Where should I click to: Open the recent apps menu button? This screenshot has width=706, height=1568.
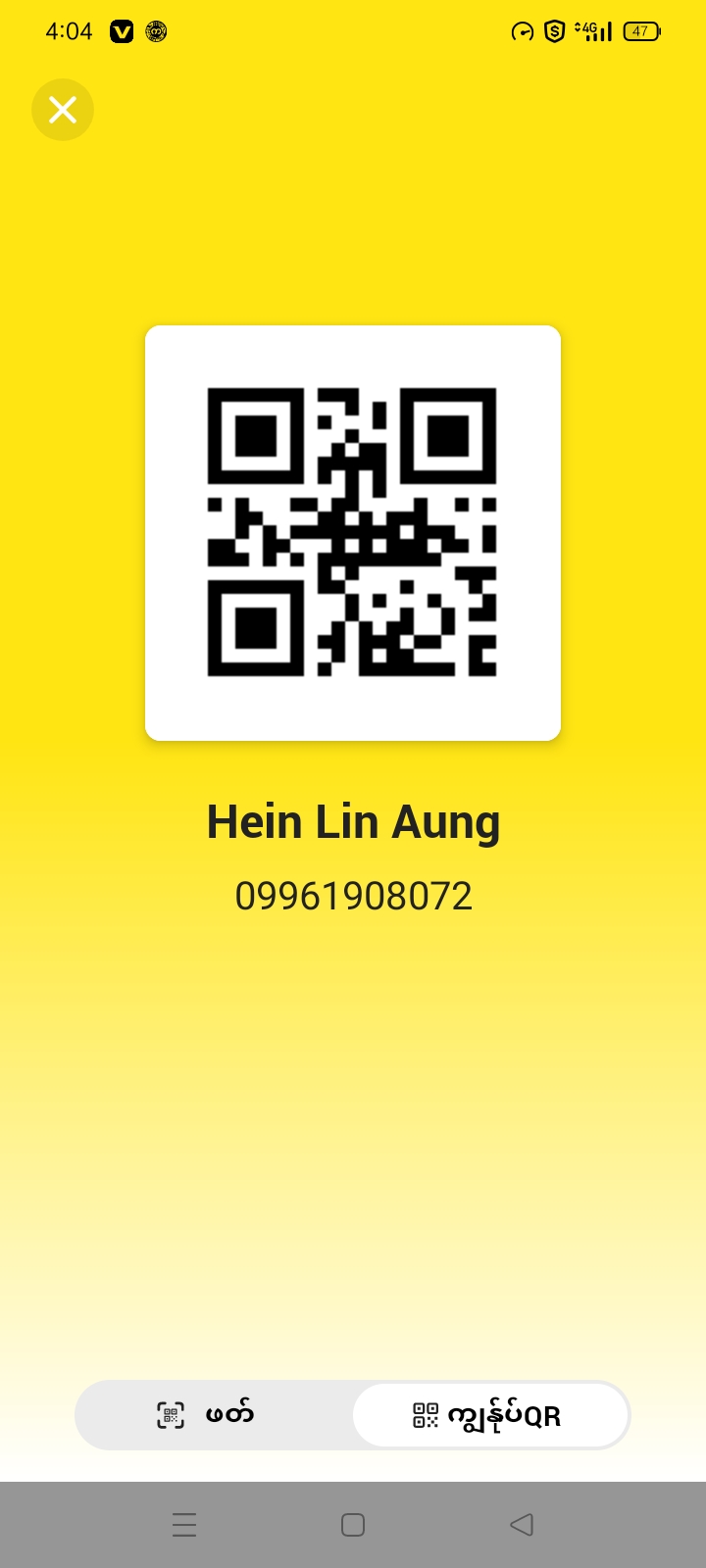click(184, 1525)
